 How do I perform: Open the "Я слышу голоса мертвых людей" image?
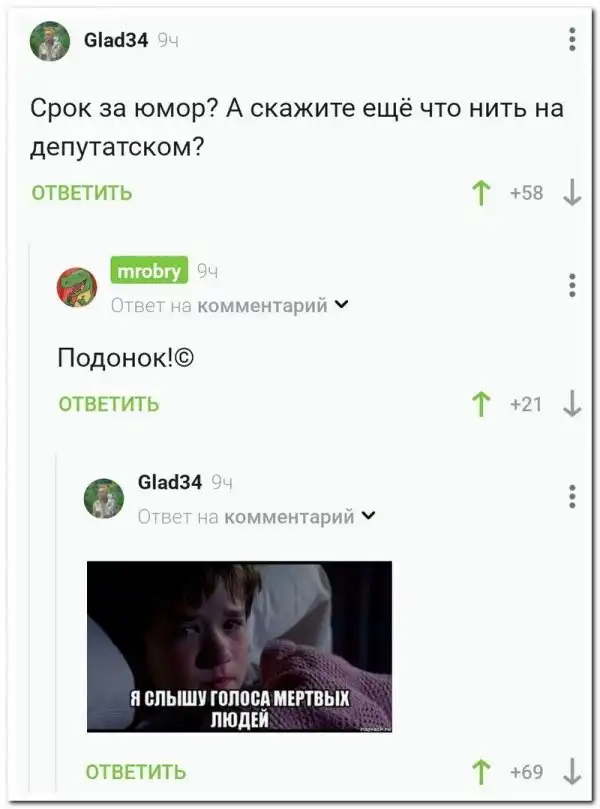(239, 645)
